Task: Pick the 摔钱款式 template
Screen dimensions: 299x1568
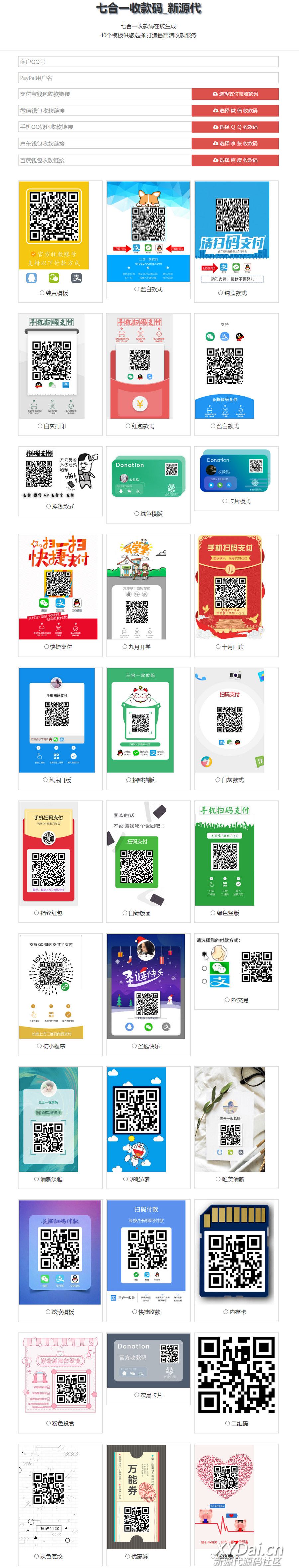Action: [x=49, y=507]
